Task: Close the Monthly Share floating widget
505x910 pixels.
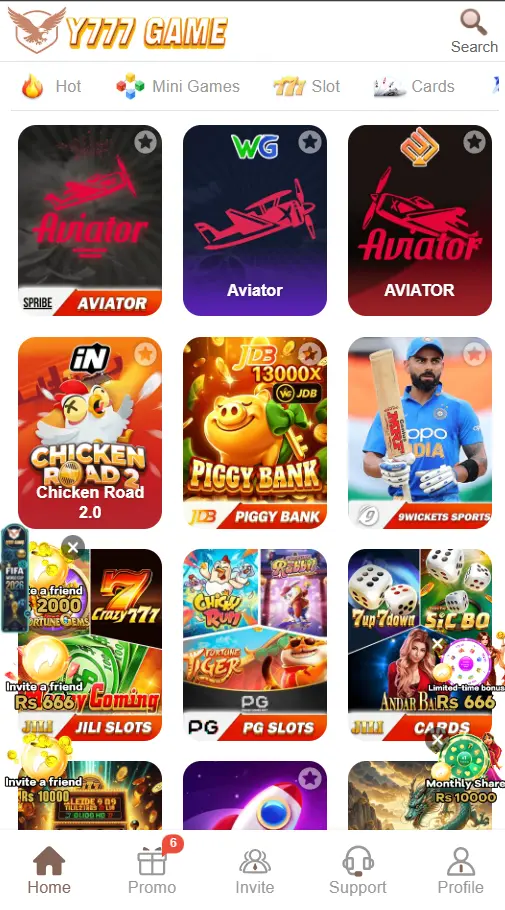Action: coord(437,739)
